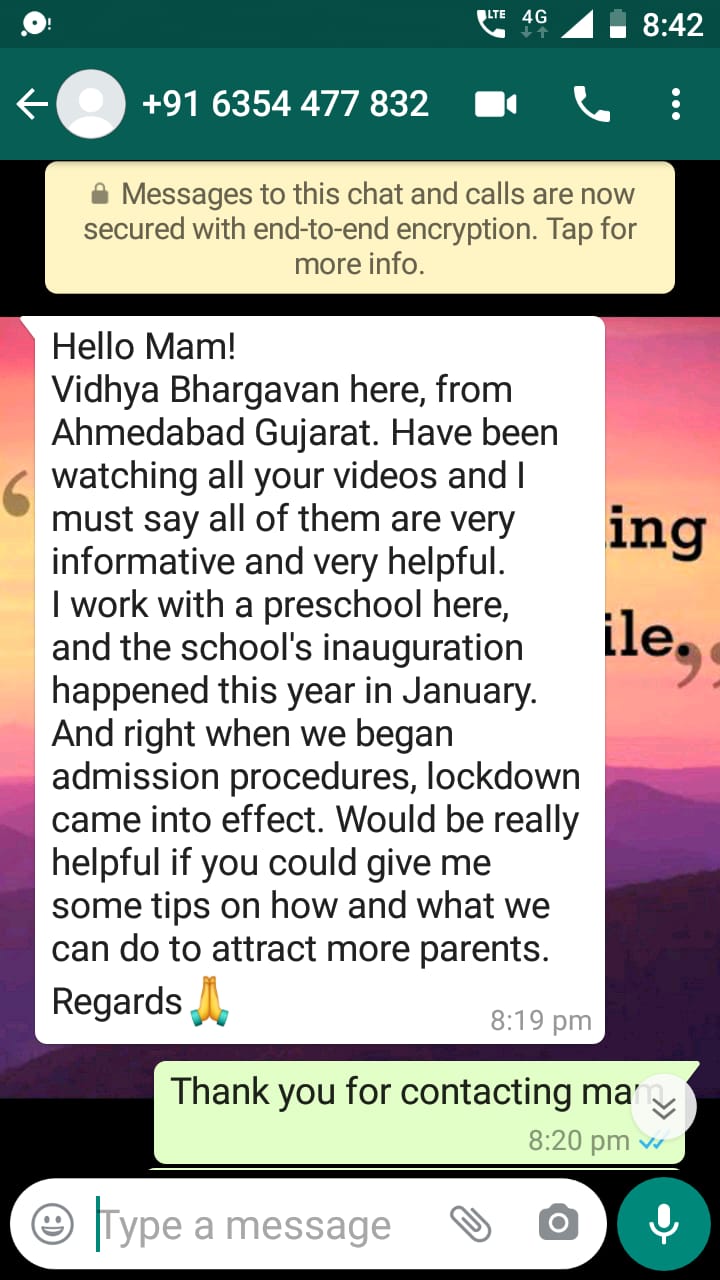This screenshot has width=720, height=1280.
Task: Open contact info for +91 6354 477 832
Action: tap(285, 104)
